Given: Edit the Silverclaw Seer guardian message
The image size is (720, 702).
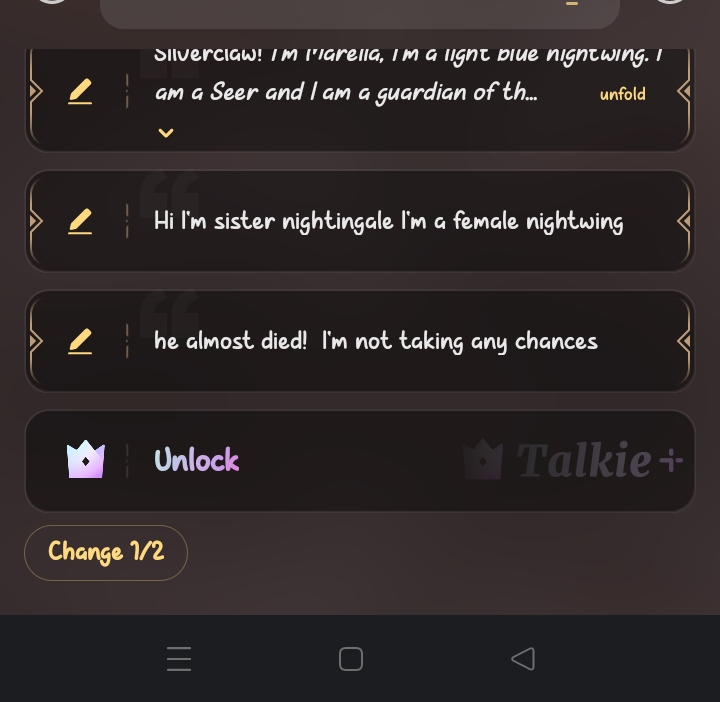Looking at the screenshot, I should click(x=80, y=93).
